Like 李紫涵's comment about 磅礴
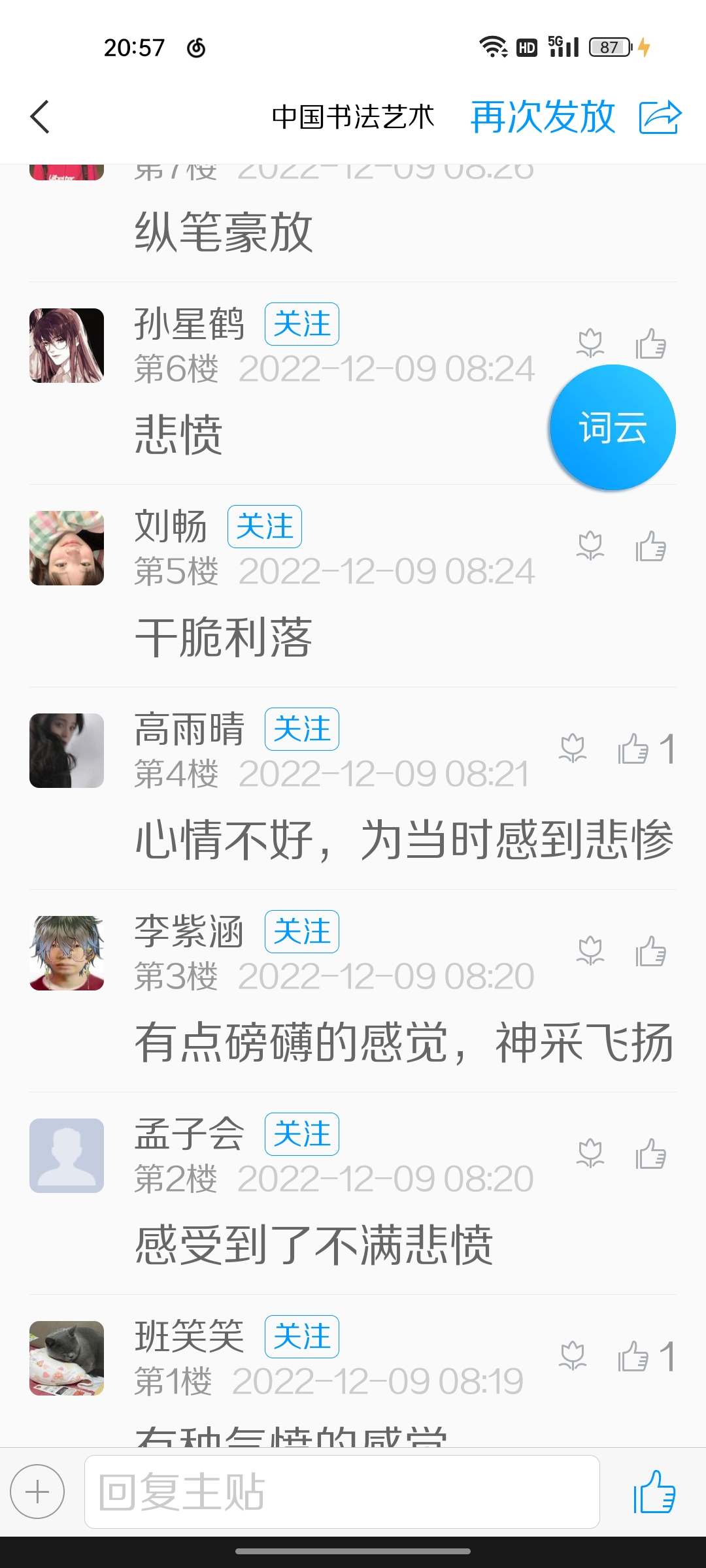The width and height of the screenshot is (706, 1568). point(651,951)
